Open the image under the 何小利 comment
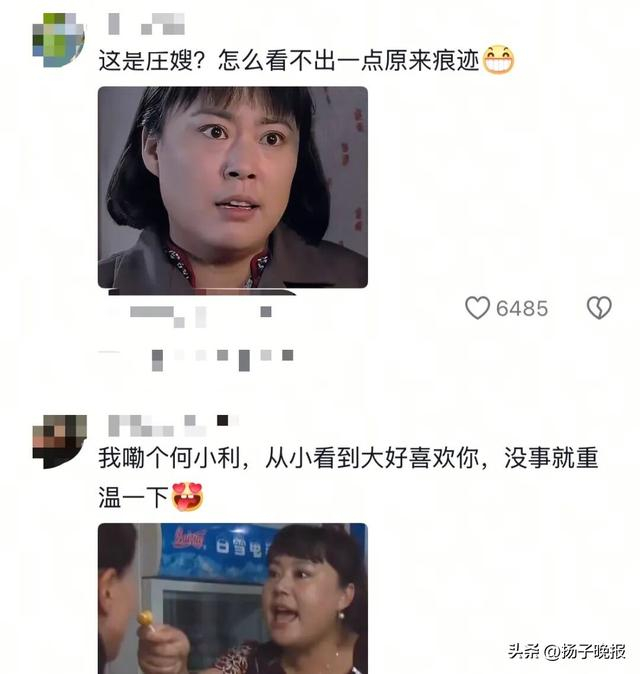Image resolution: width=640 pixels, height=674 pixels. (x=232, y=597)
